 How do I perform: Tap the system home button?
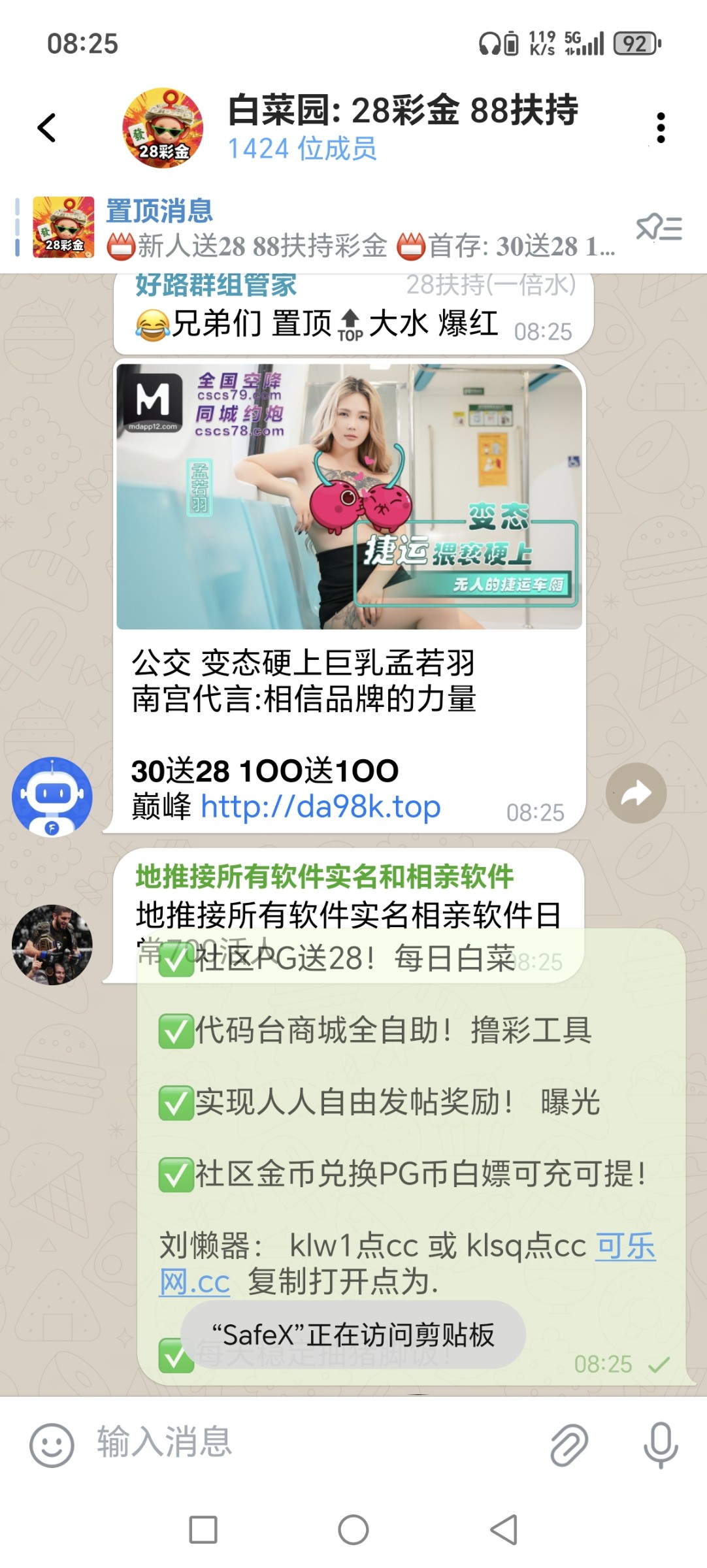354,1529
